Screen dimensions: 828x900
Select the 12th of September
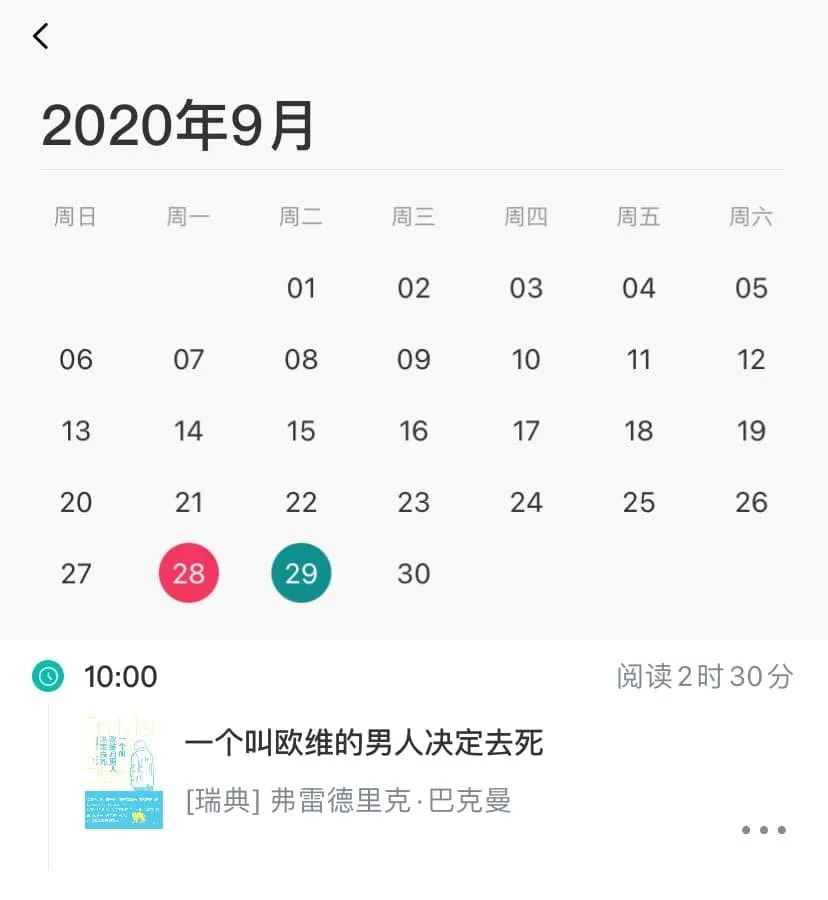pos(751,359)
